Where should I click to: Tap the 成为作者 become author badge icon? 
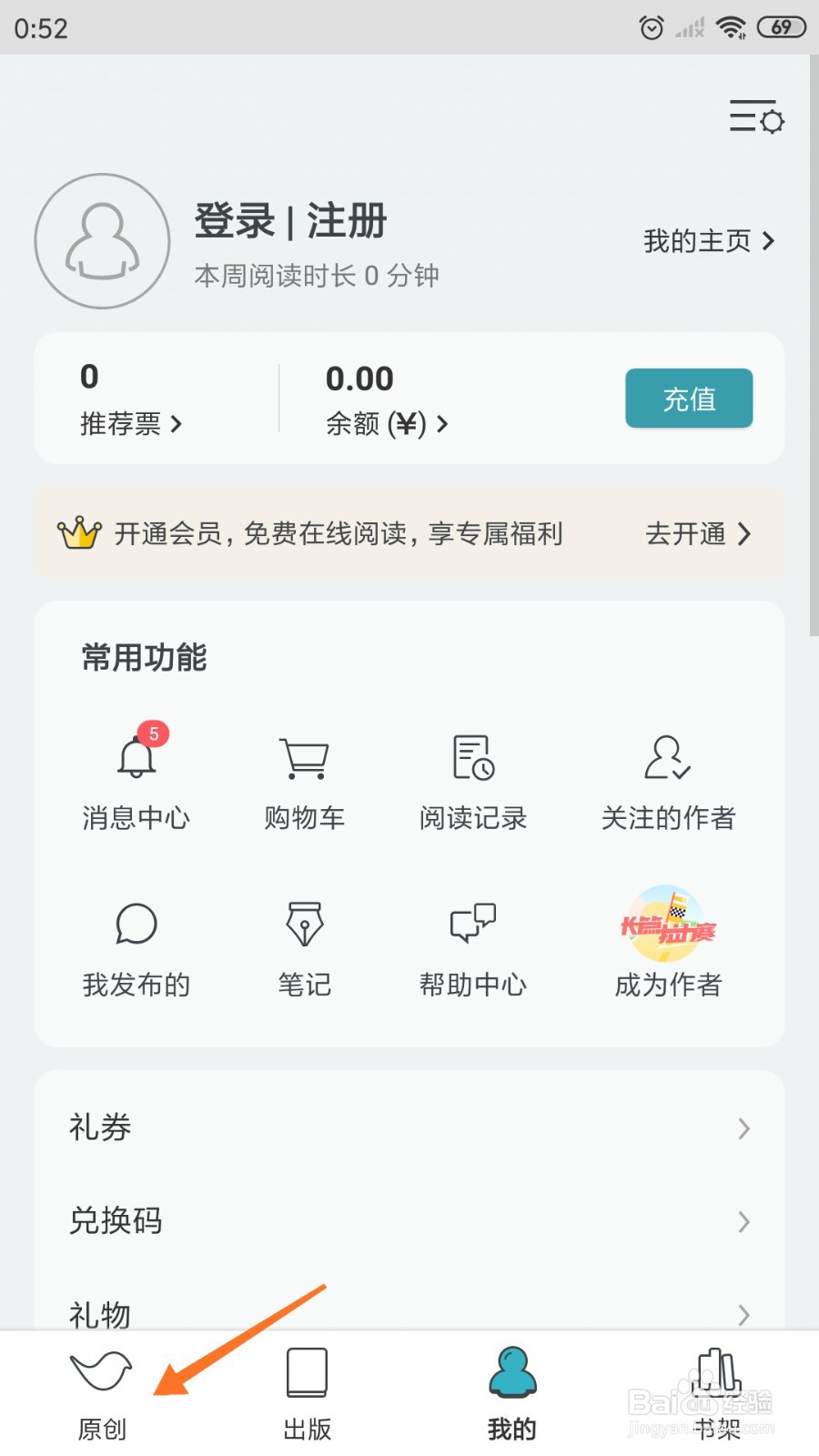pyautogui.click(x=665, y=924)
